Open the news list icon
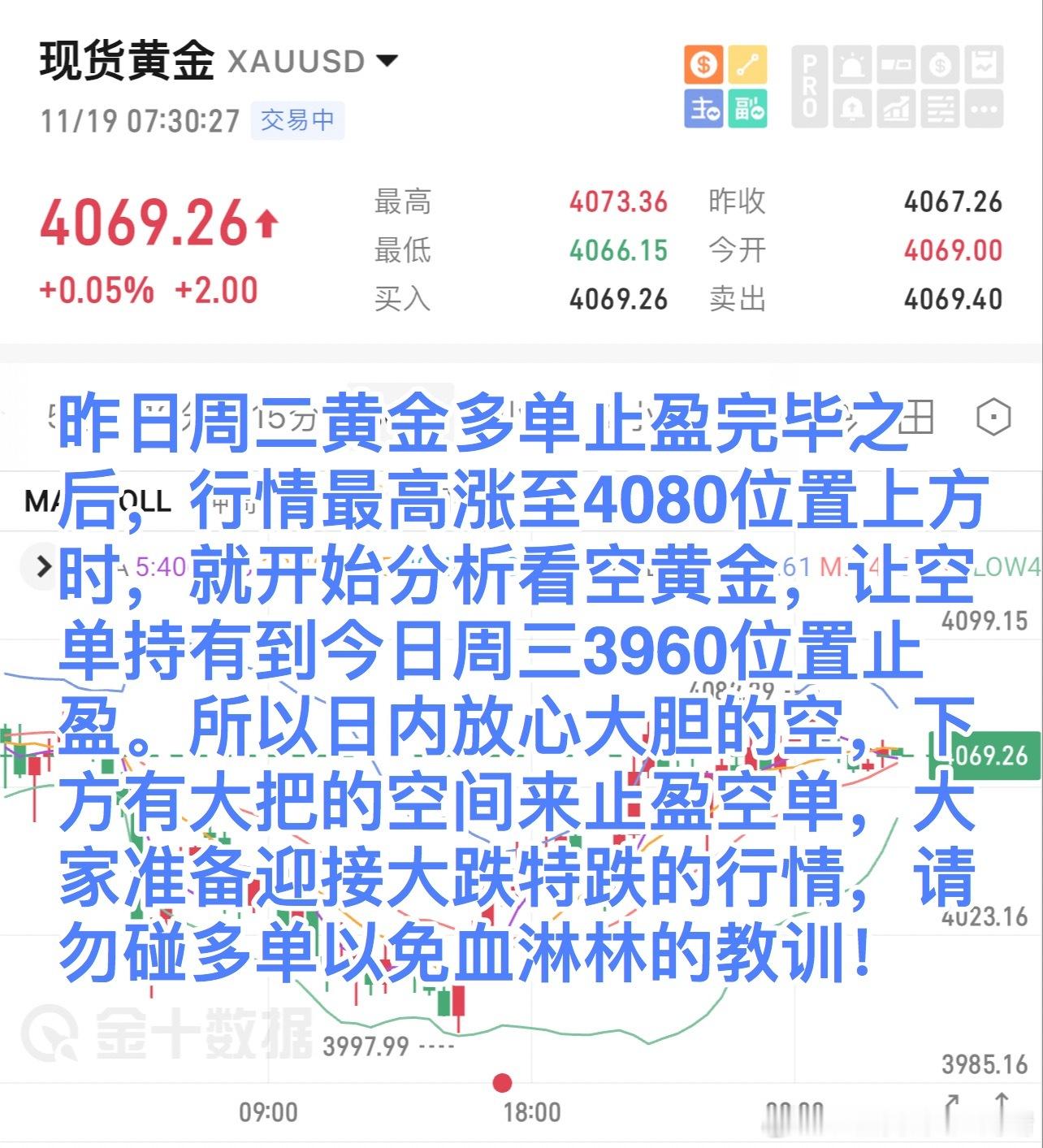The width and height of the screenshot is (1043, 1148). 939,110
